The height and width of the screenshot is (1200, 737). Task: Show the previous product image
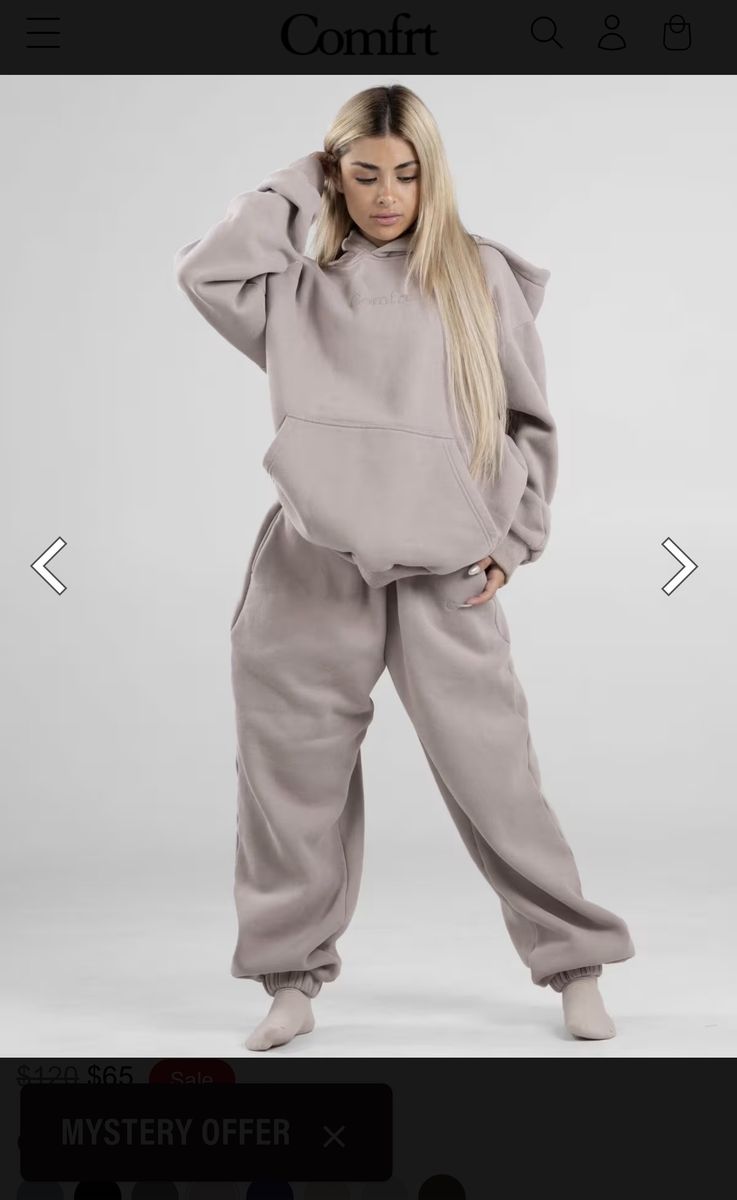click(49, 566)
